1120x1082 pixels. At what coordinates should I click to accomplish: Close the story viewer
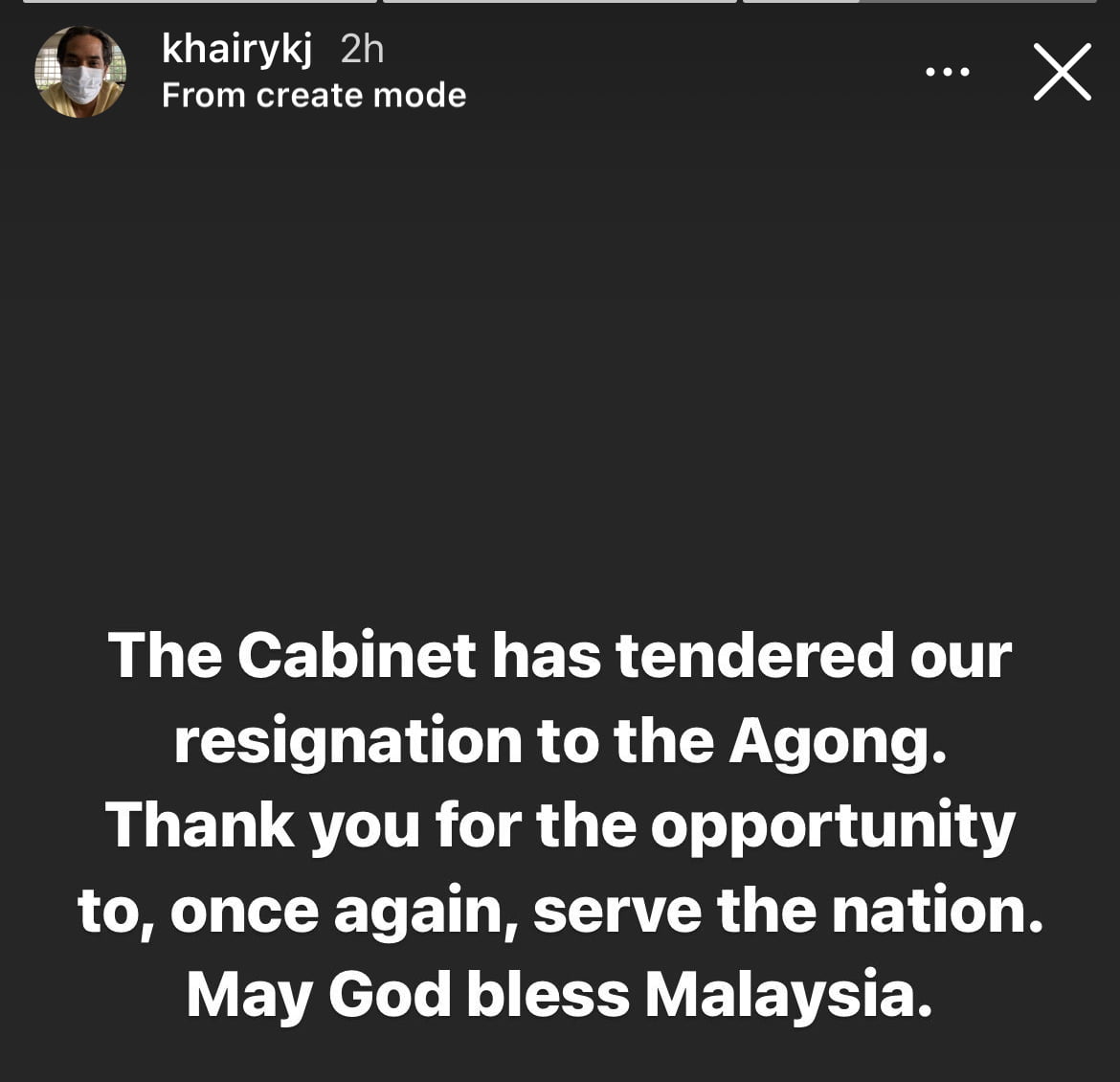(x=1062, y=72)
